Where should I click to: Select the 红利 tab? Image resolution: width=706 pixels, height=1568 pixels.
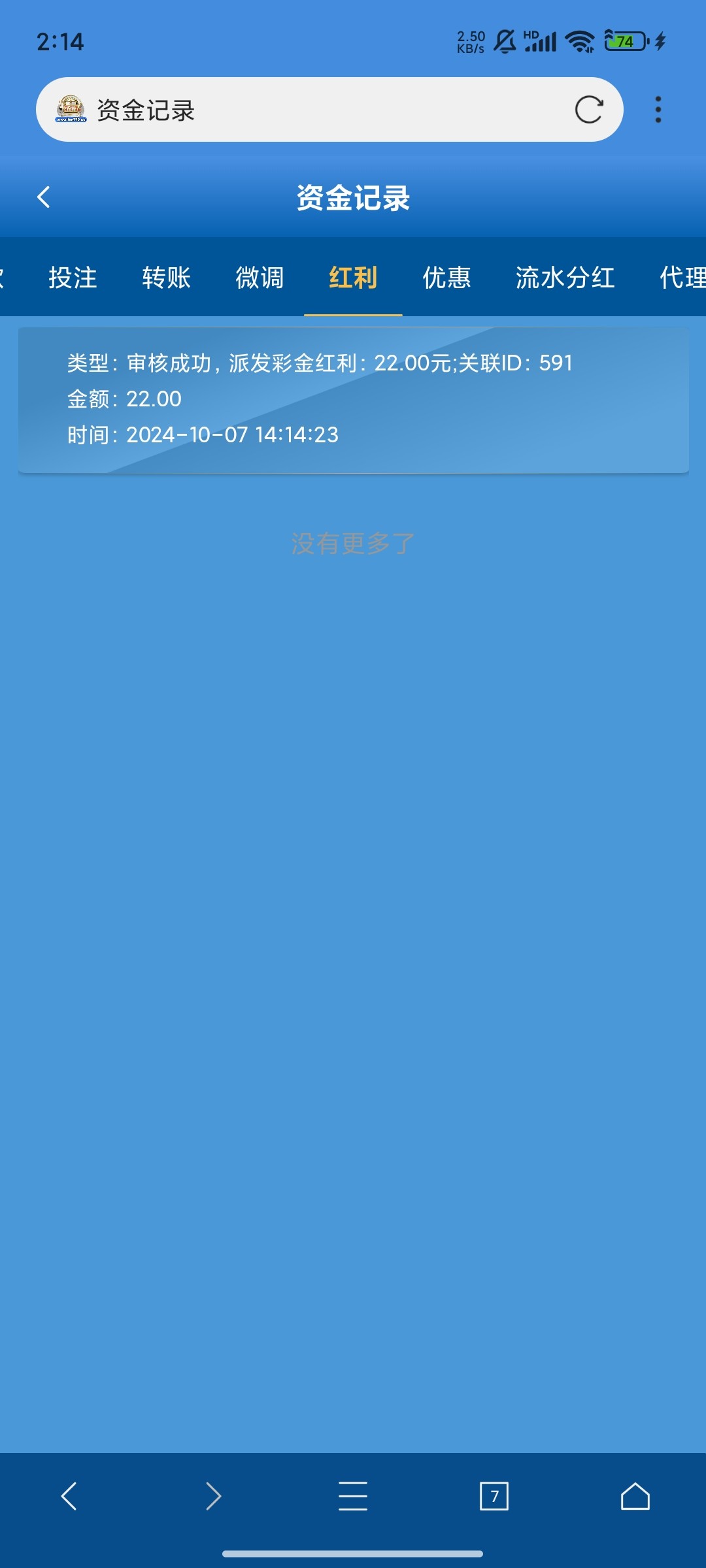353,278
